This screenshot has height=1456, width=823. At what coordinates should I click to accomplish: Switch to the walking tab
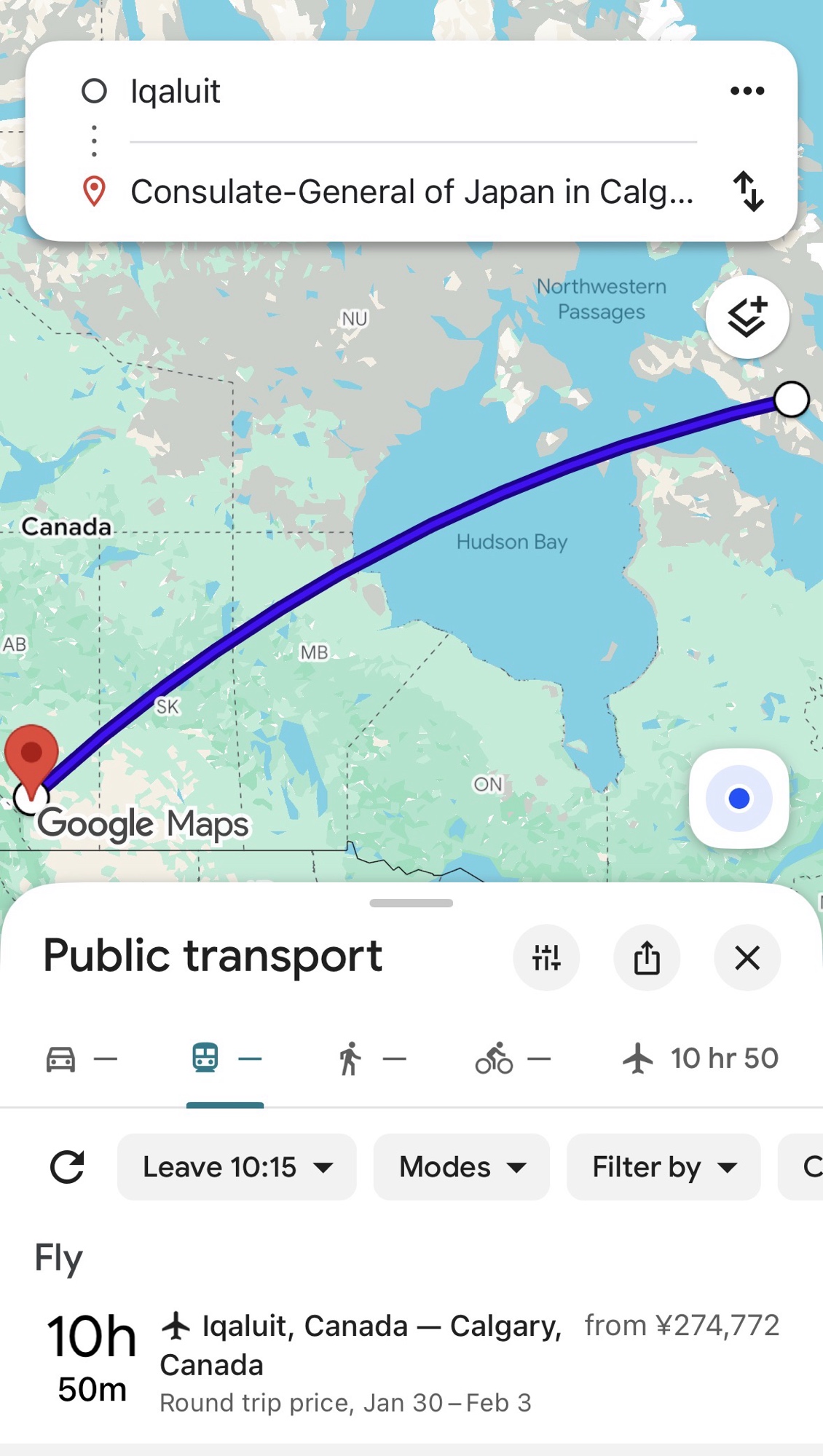[x=370, y=1059]
